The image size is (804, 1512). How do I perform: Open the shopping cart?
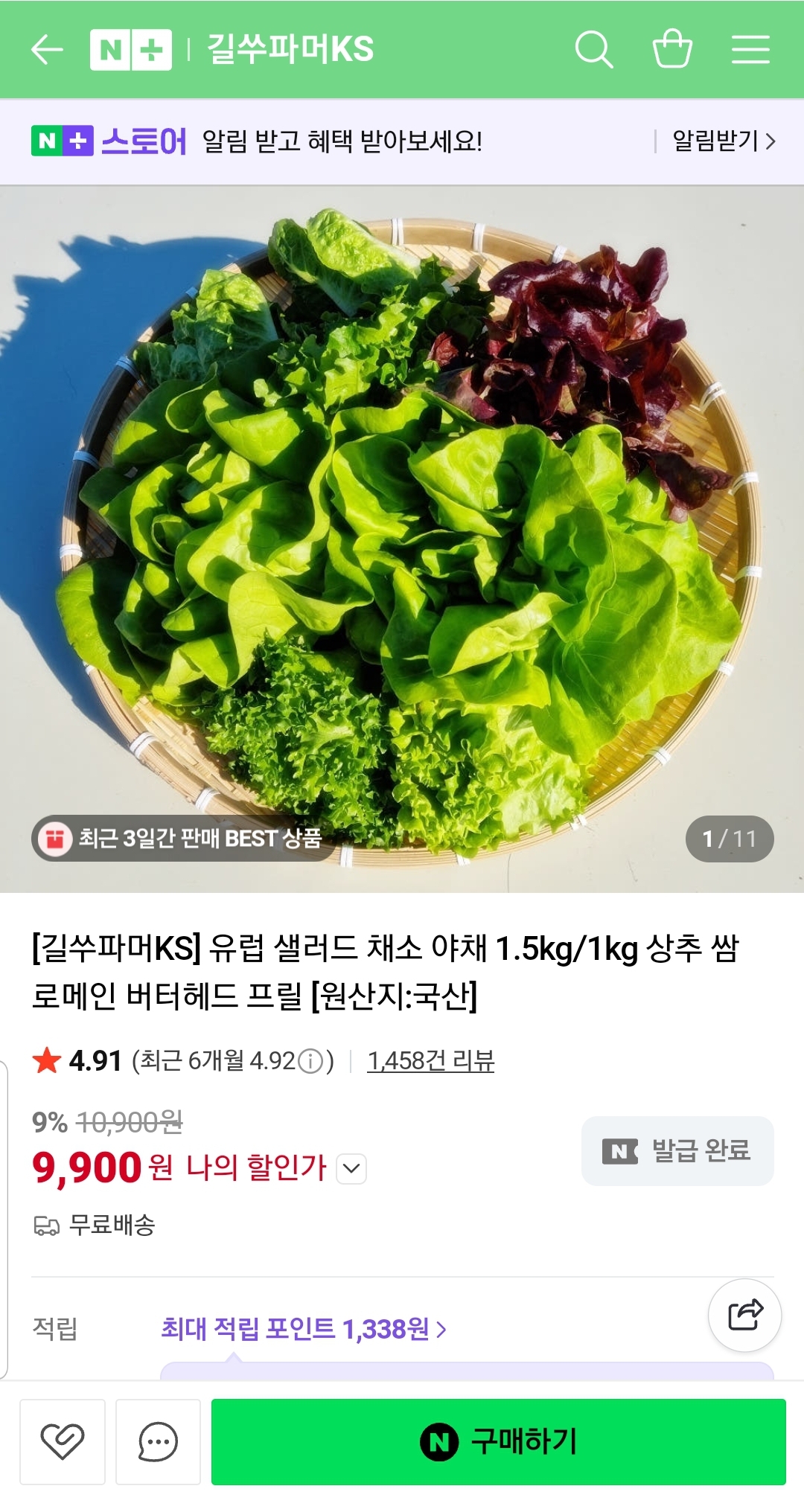(x=672, y=49)
